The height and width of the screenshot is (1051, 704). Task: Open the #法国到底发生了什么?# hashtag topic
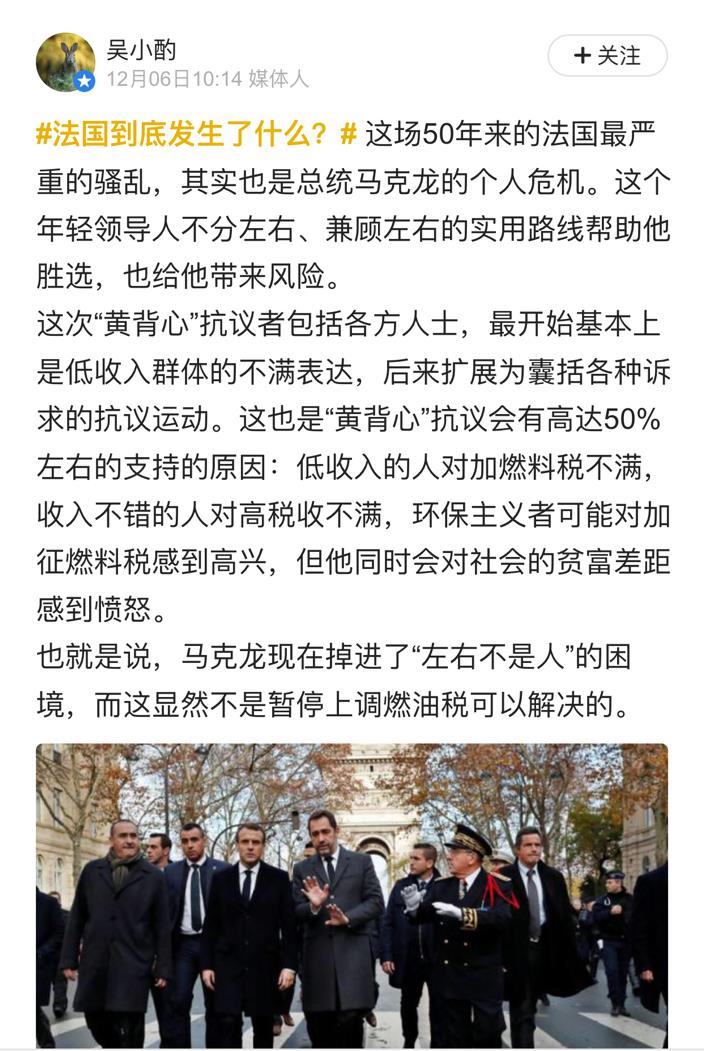[x=196, y=133]
